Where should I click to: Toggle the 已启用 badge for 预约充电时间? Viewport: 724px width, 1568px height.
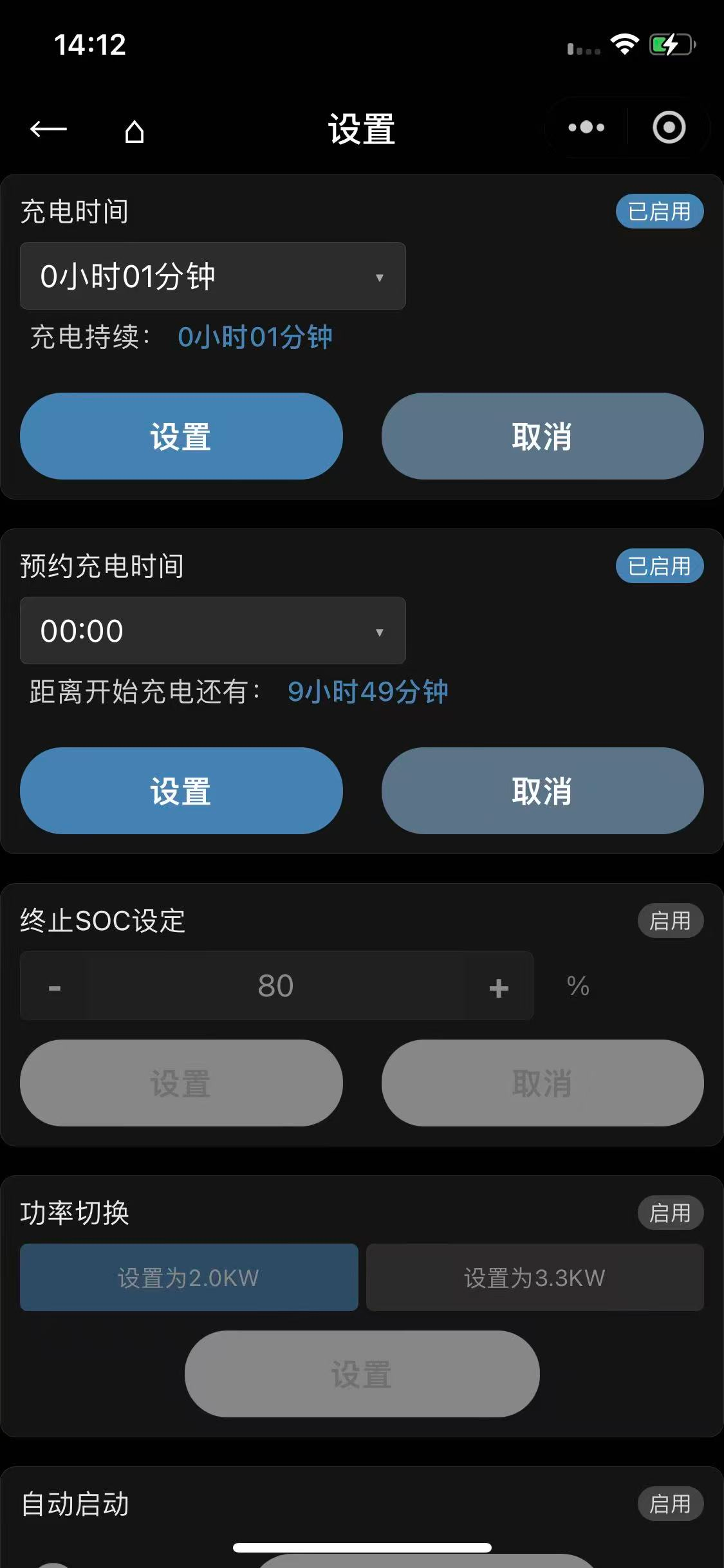point(659,566)
